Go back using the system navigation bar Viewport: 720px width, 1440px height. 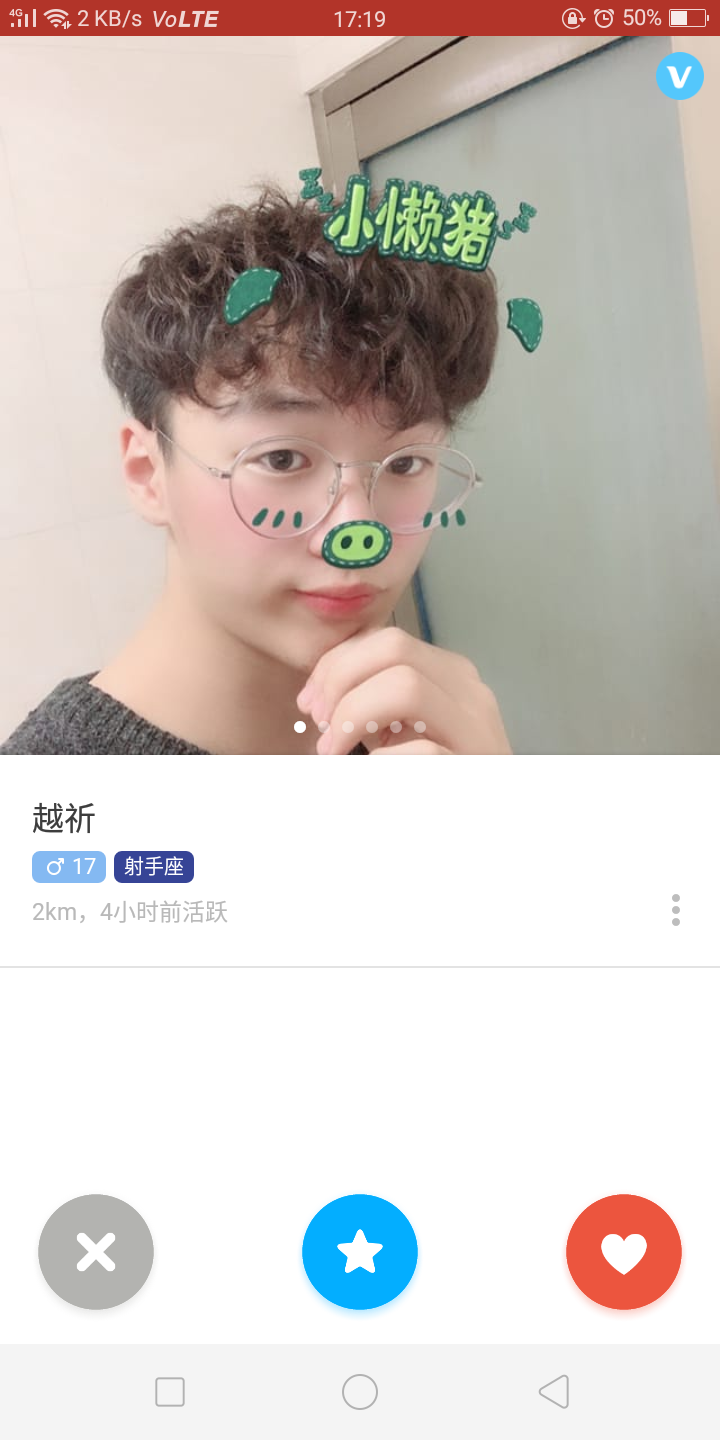[553, 1392]
